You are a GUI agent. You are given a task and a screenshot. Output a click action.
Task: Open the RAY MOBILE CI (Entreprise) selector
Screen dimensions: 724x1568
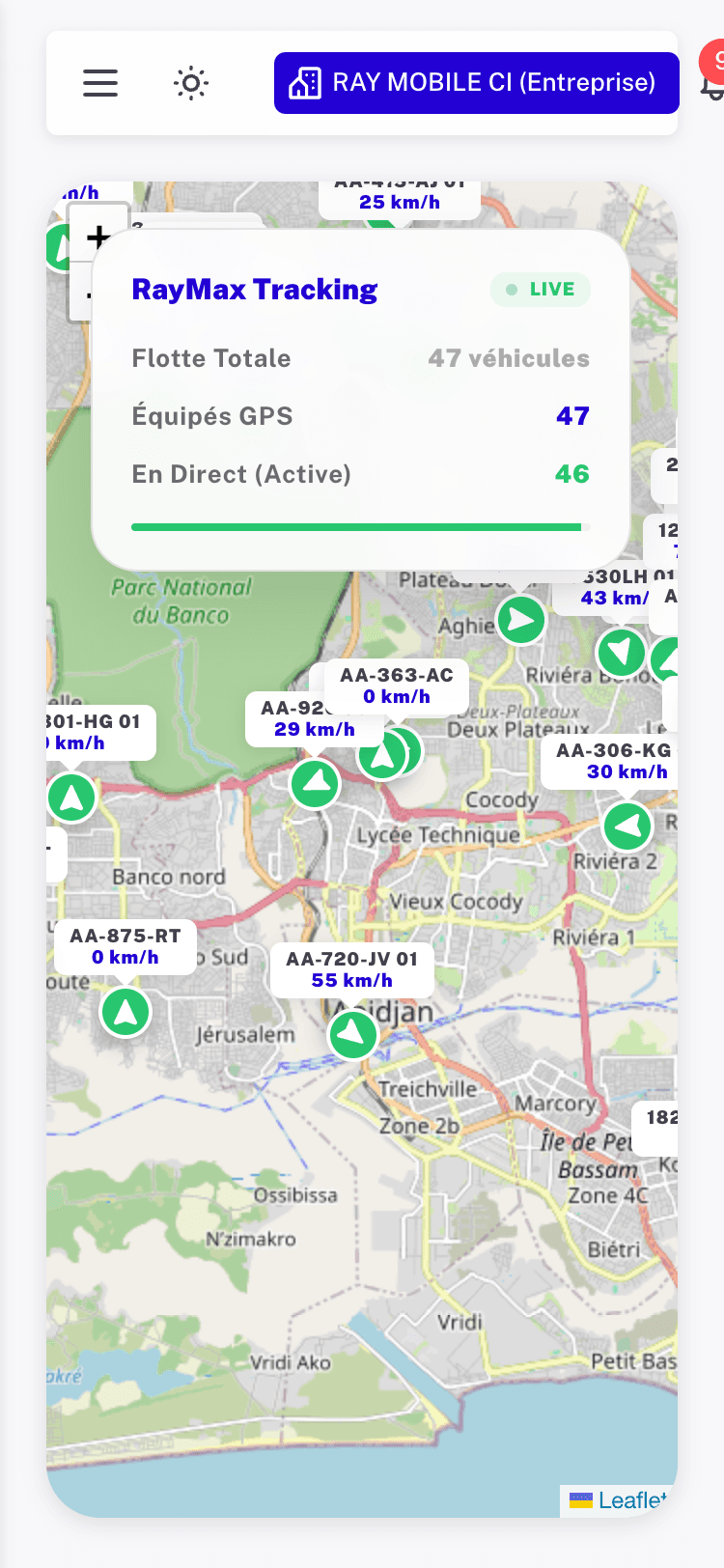(477, 83)
